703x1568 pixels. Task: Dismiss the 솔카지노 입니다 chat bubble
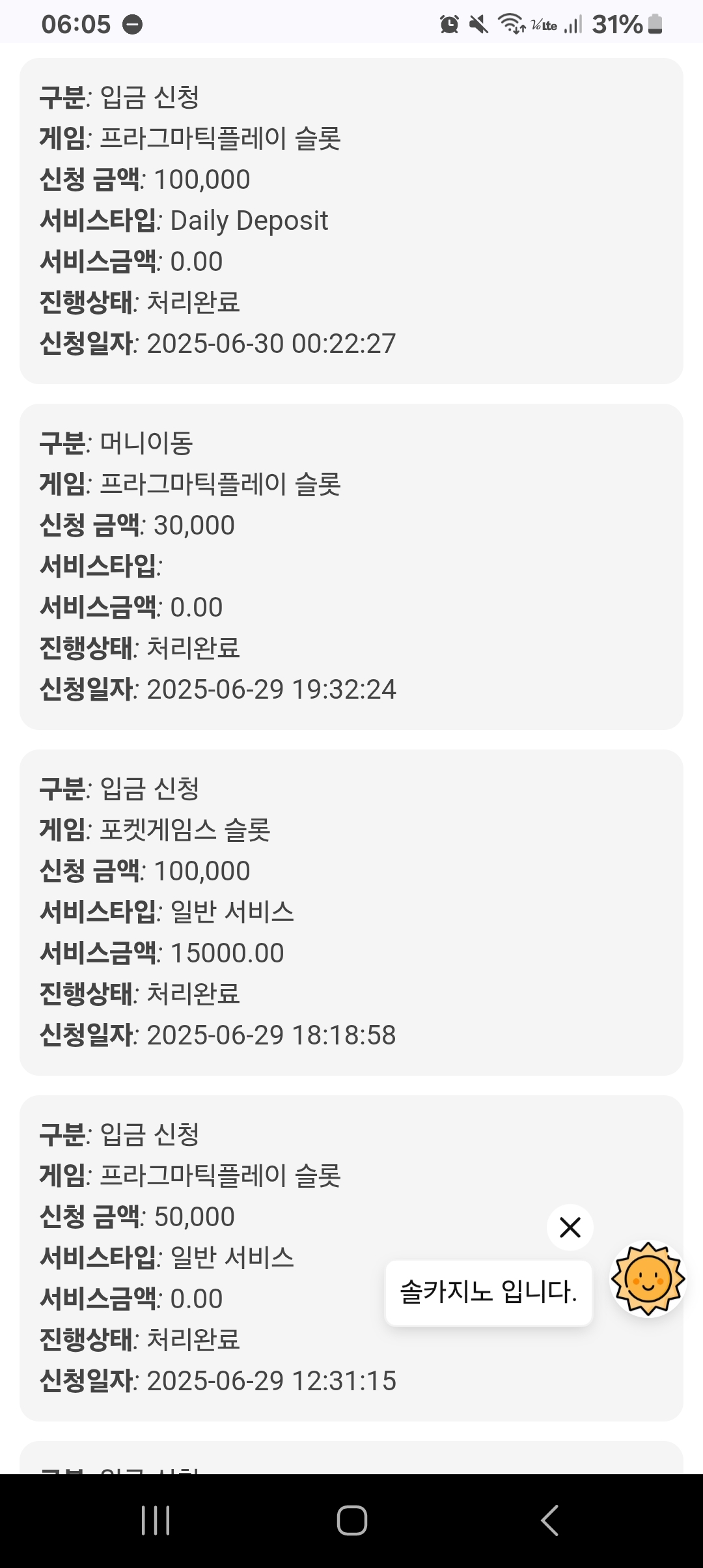click(x=570, y=1227)
